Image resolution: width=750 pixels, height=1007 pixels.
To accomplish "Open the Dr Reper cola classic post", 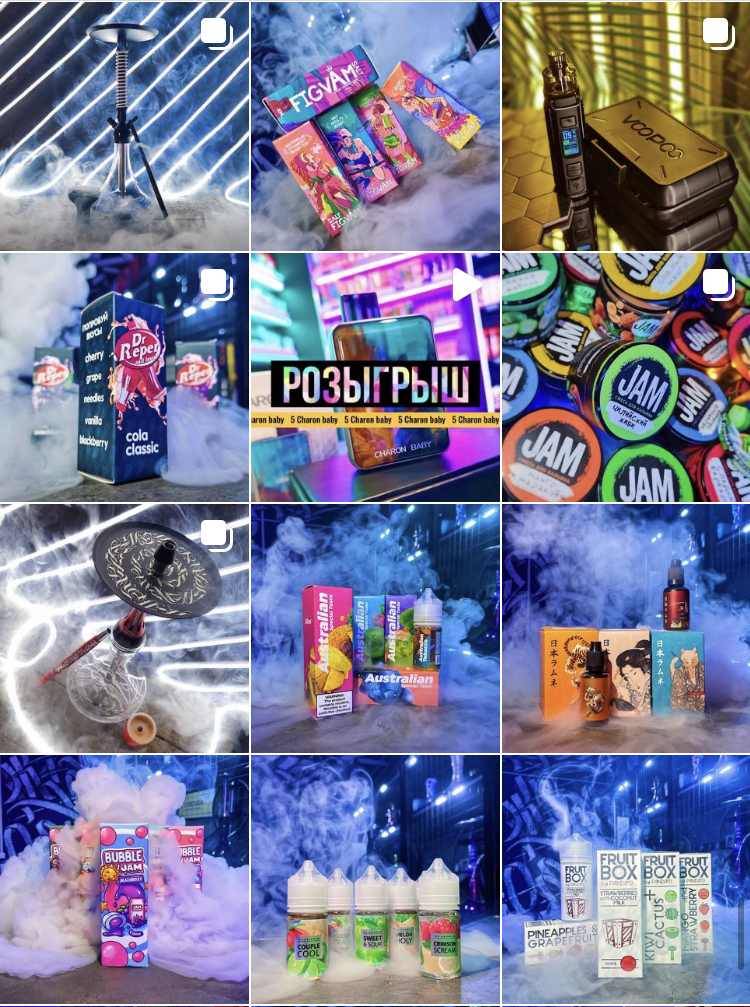I will click(124, 377).
